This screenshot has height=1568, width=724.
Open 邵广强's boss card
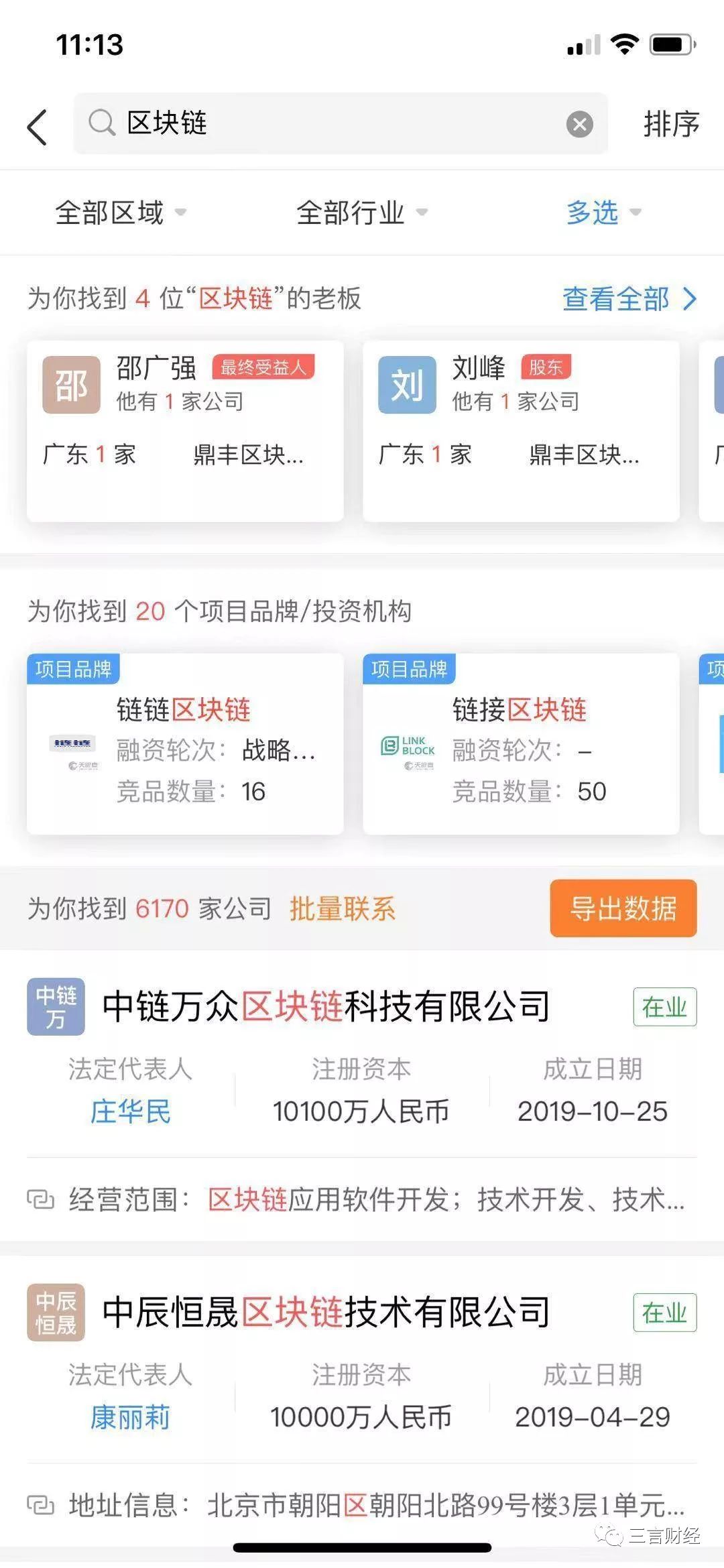pyautogui.click(x=185, y=430)
